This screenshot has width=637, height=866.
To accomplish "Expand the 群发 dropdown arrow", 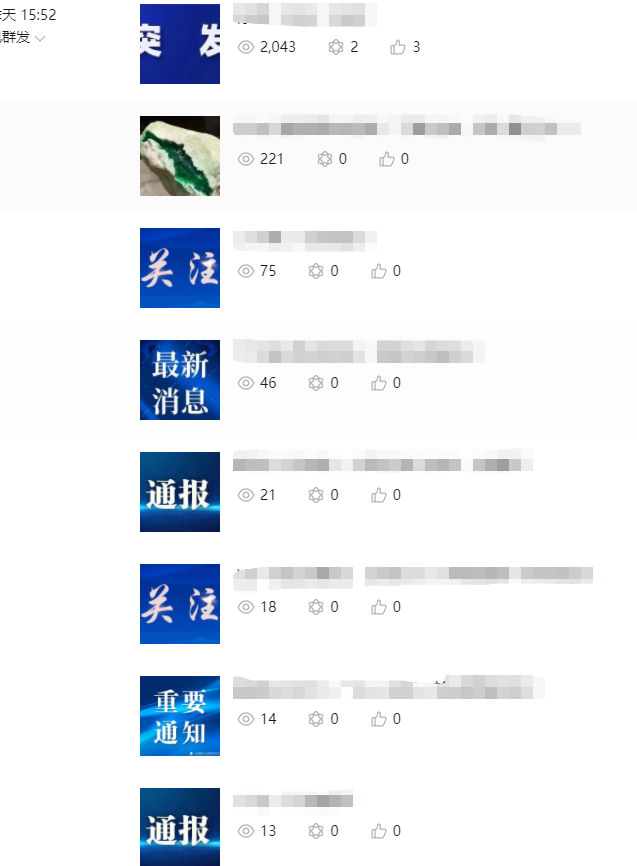I will point(40,38).
